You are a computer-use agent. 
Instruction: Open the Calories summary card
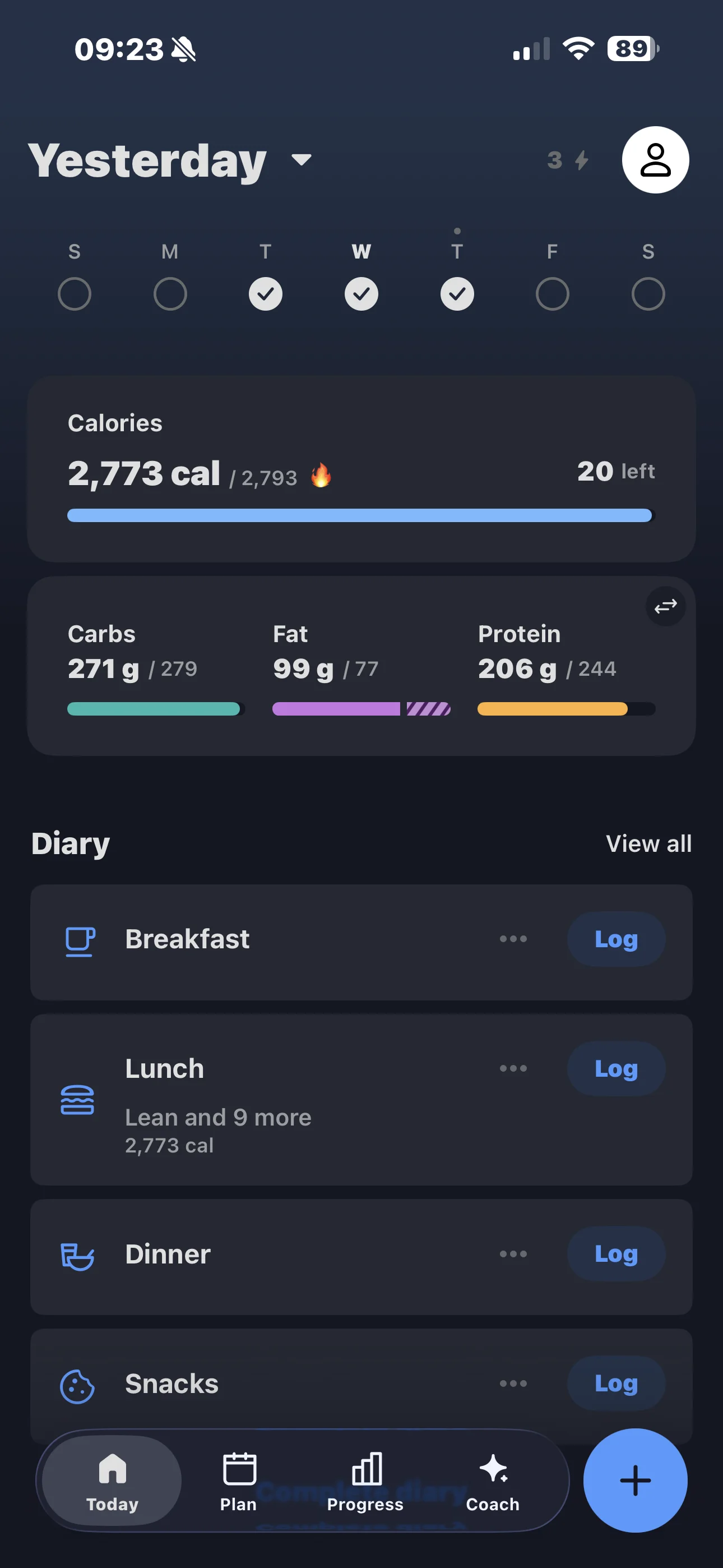tap(361, 469)
